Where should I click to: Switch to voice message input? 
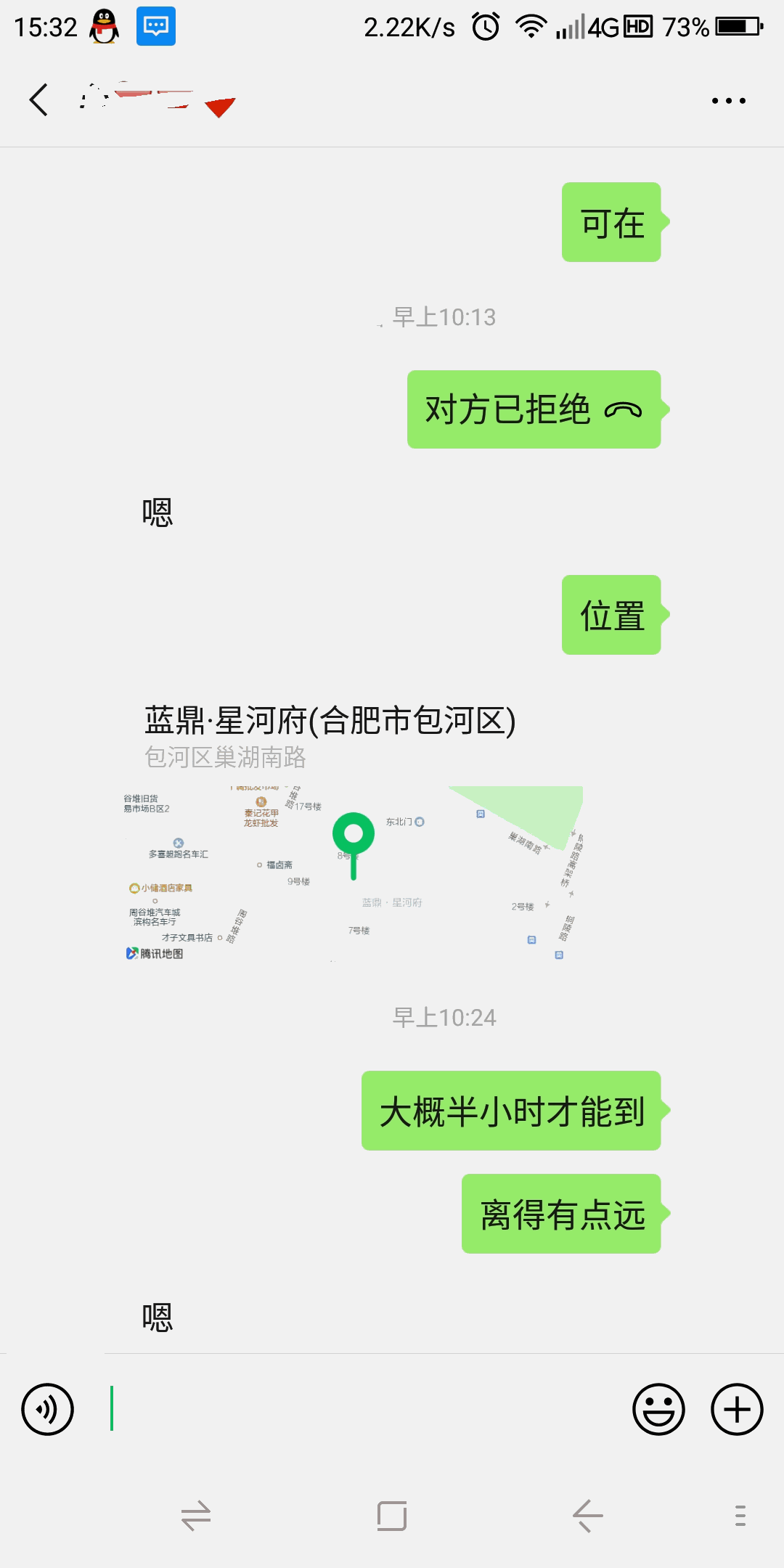(48, 1410)
